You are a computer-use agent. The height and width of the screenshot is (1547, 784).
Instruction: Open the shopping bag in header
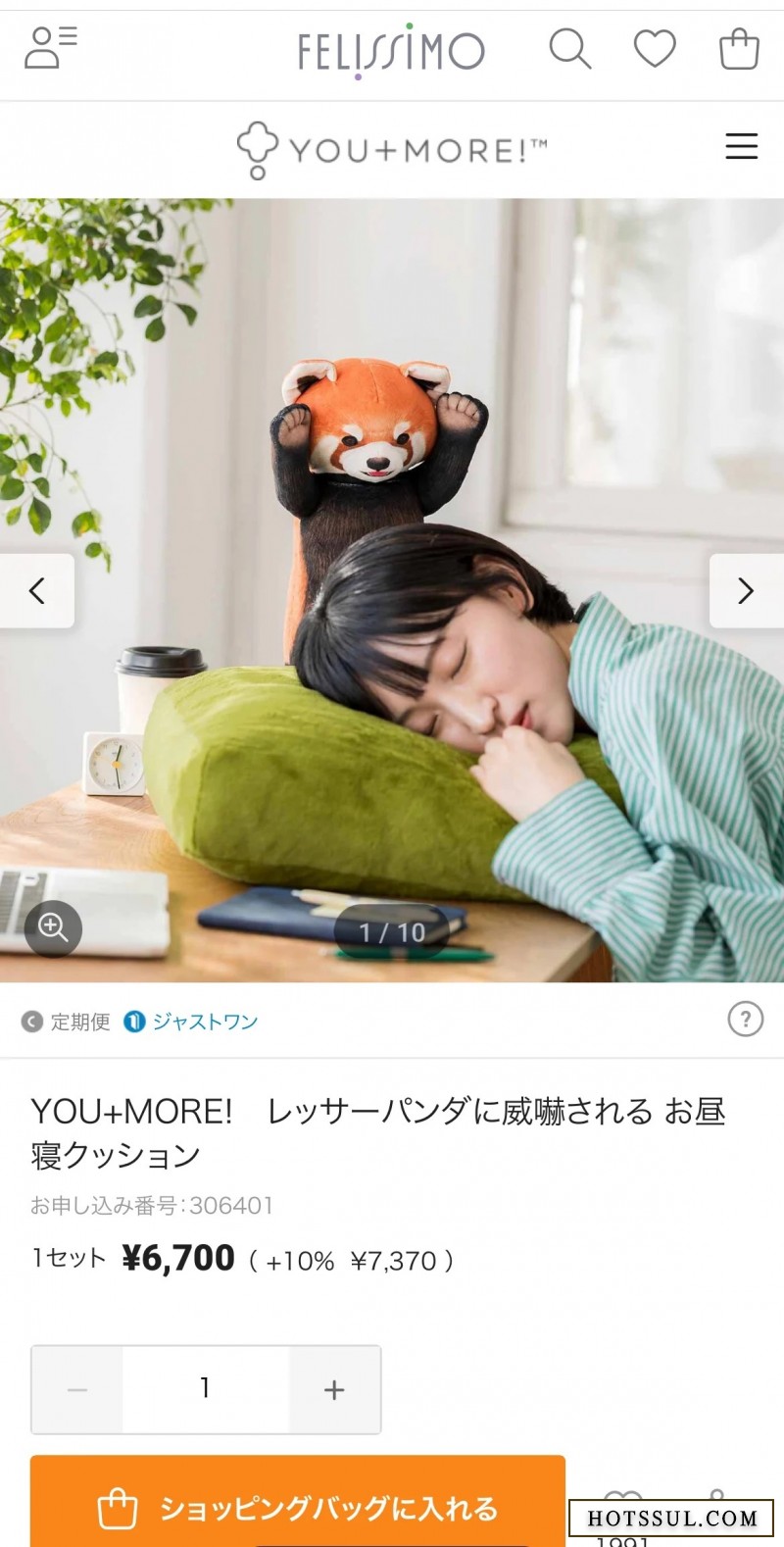coord(738,49)
